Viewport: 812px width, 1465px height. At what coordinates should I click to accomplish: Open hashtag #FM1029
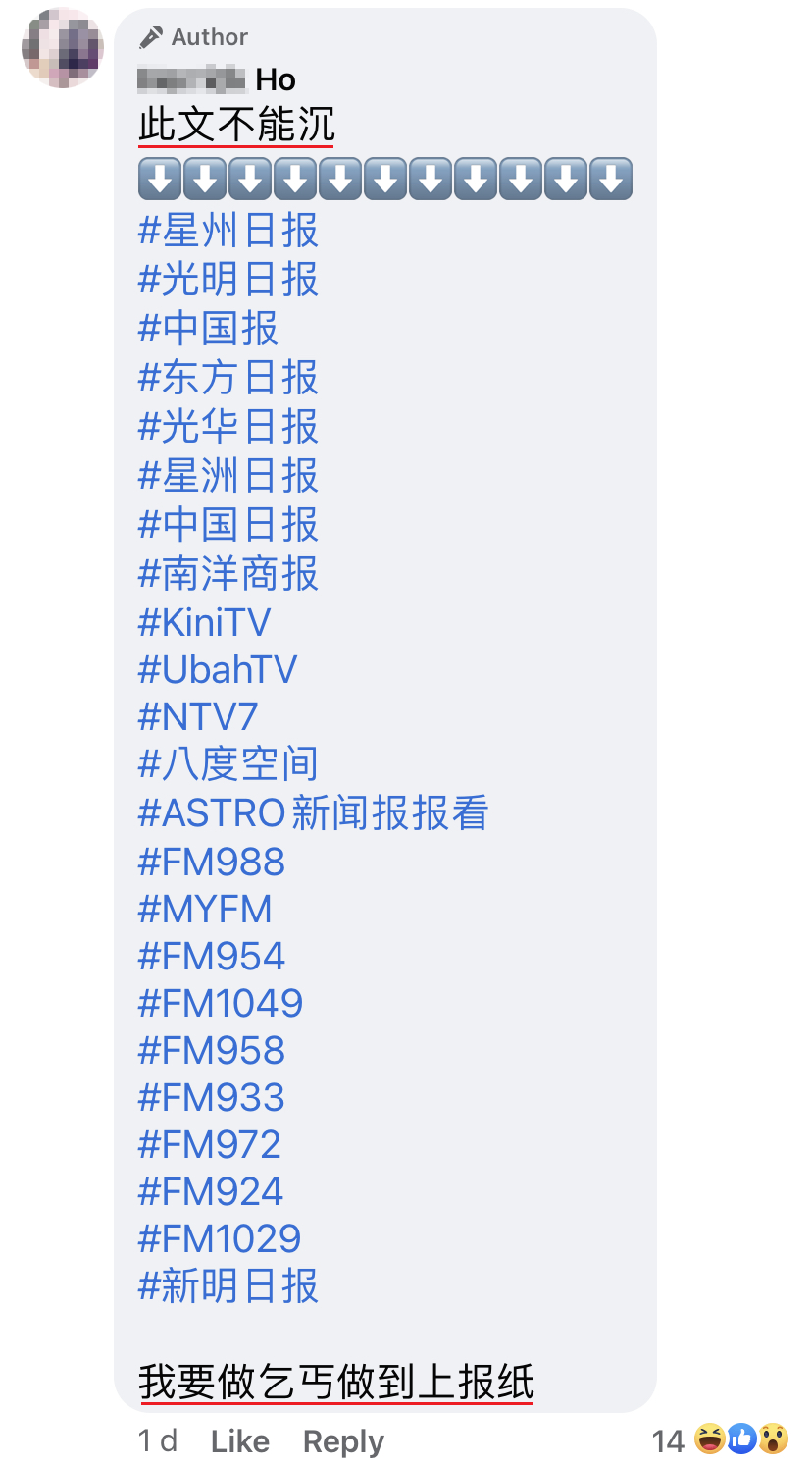coord(220,1238)
